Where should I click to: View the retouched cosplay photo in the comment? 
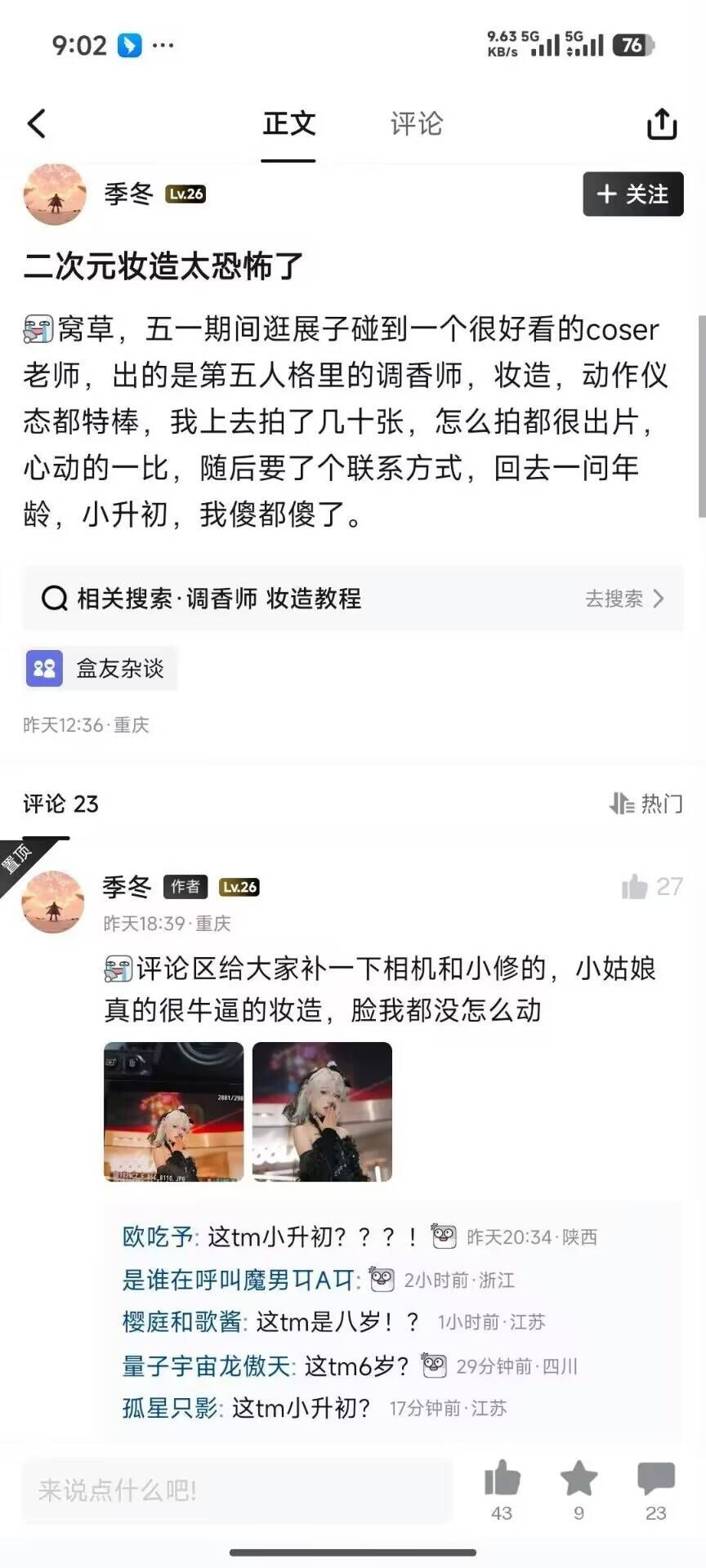pos(322,1111)
